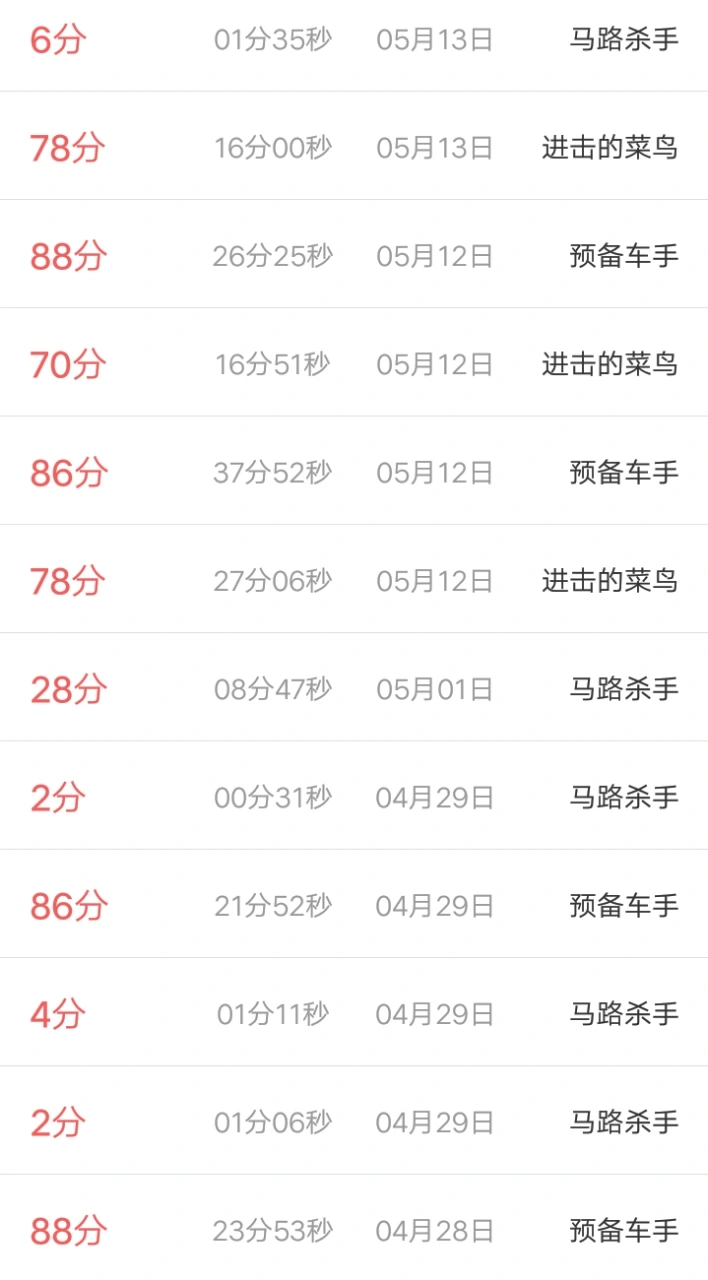Select the 2分 record lasting 00分31秒
The height and width of the screenshot is (1280, 708).
pos(354,797)
